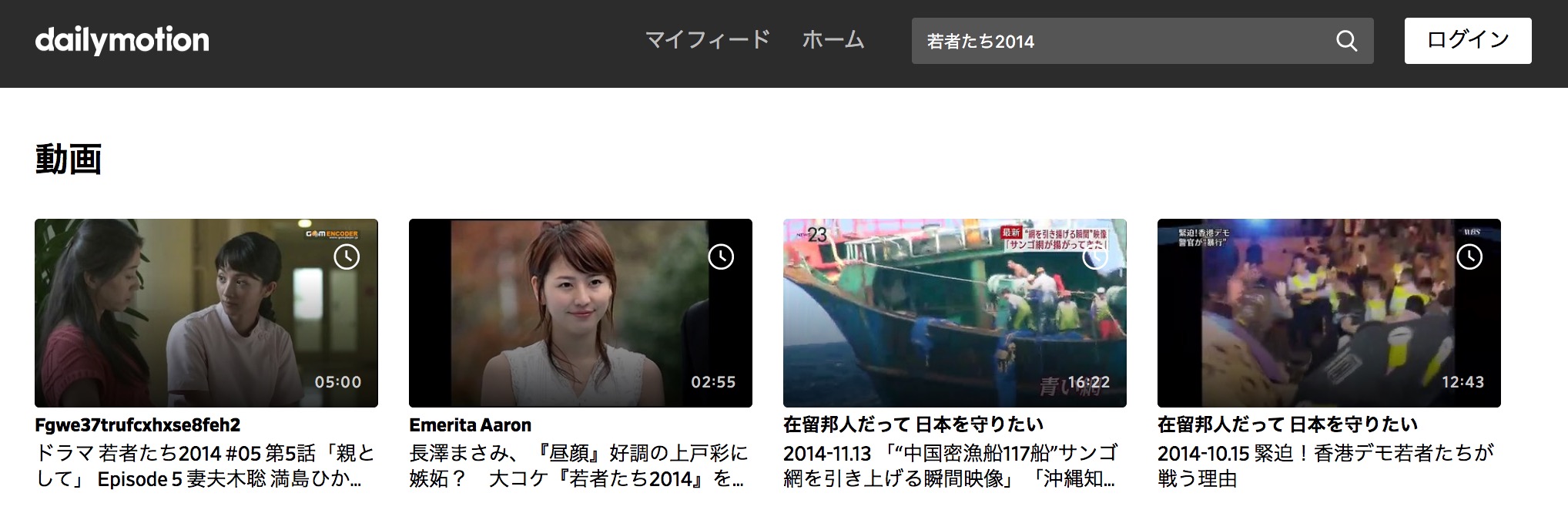Open title 2014-10.15 緊迫！香港デモ若者たちが戦う理由
This screenshot has width=1568, height=530.
[x=1325, y=465]
